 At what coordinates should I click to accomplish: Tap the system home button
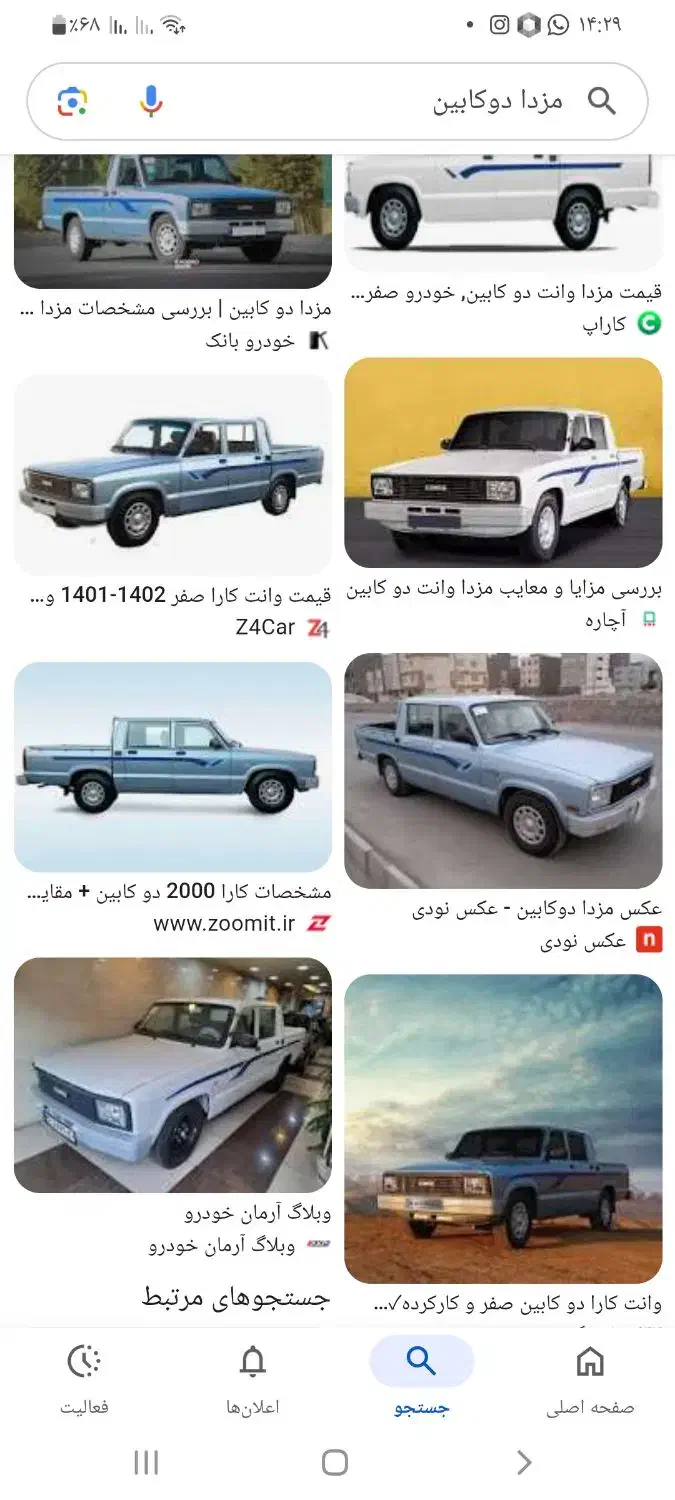(335, 1463)
